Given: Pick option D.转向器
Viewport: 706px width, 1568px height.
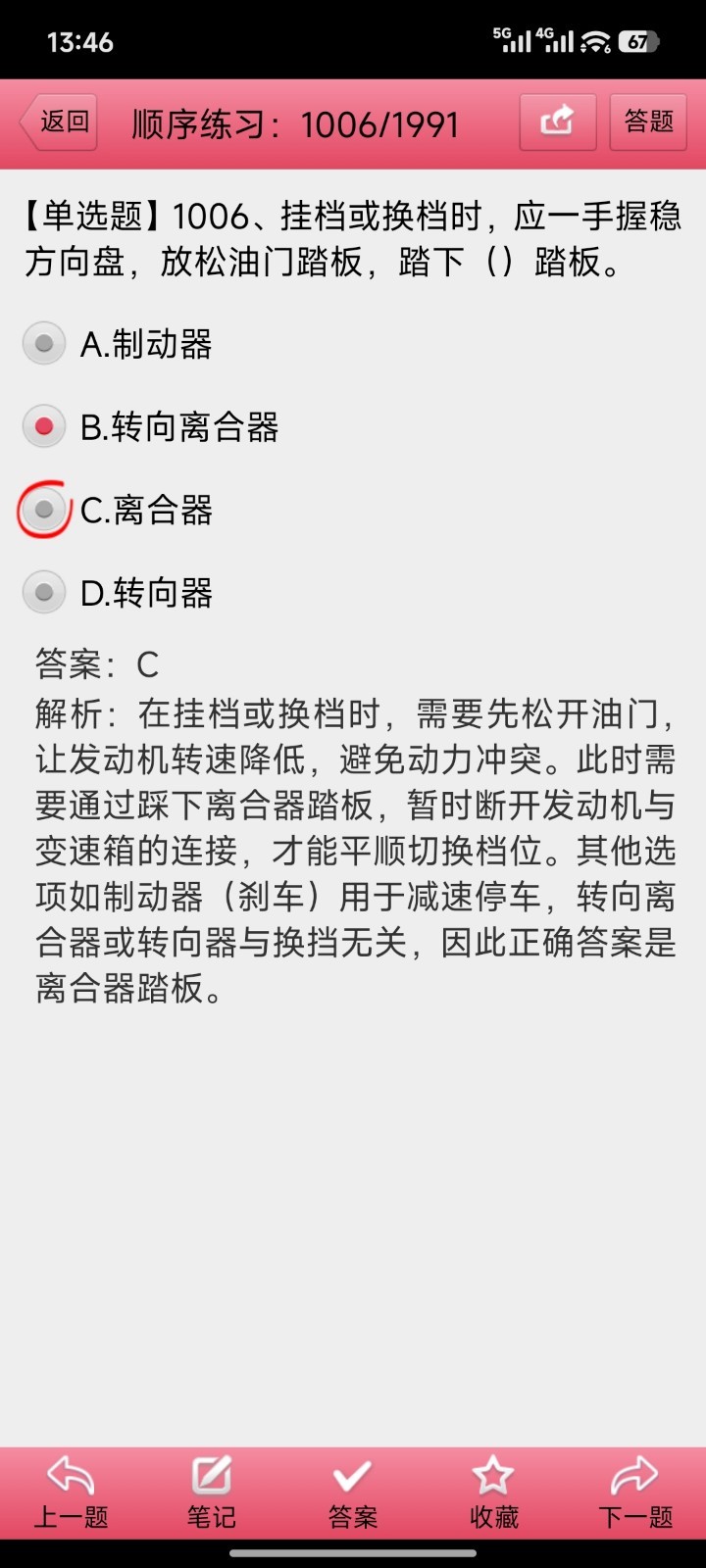Looking at the screenshot, I should tap(44, 593).
